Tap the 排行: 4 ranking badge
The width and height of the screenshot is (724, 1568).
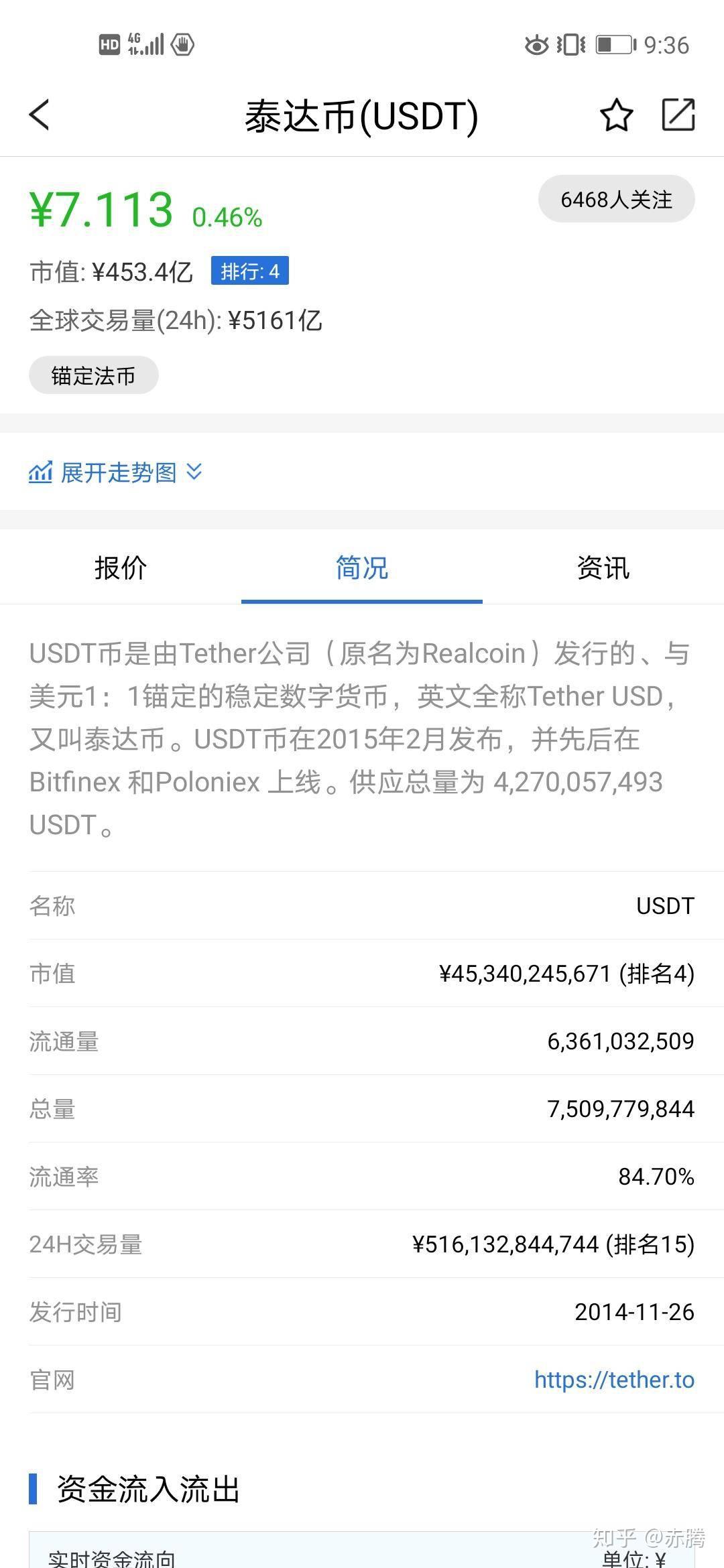249,271
